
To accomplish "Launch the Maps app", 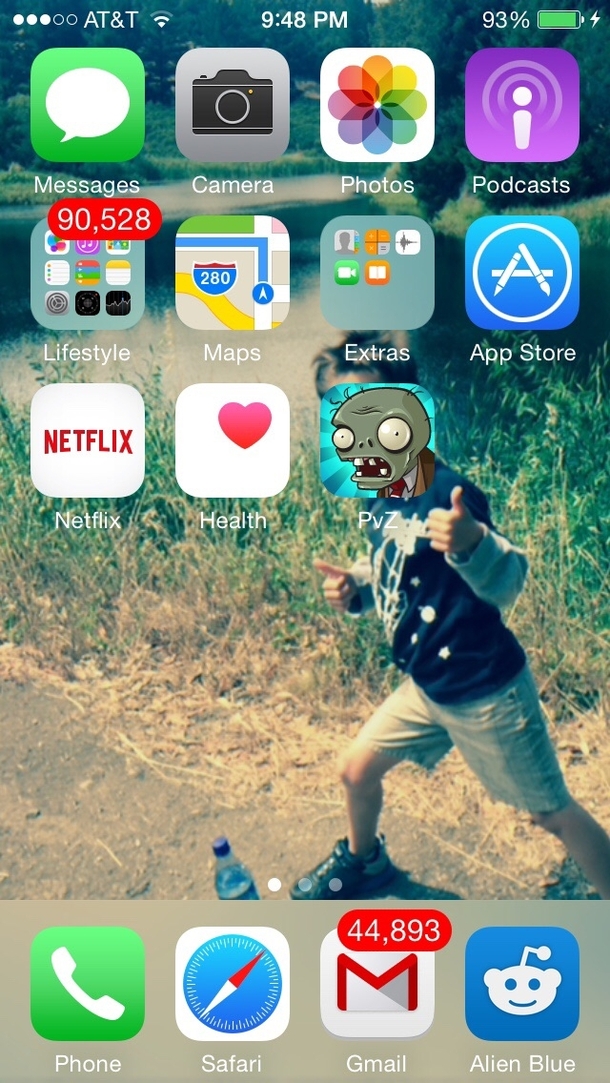I will (x=232, y=273).
